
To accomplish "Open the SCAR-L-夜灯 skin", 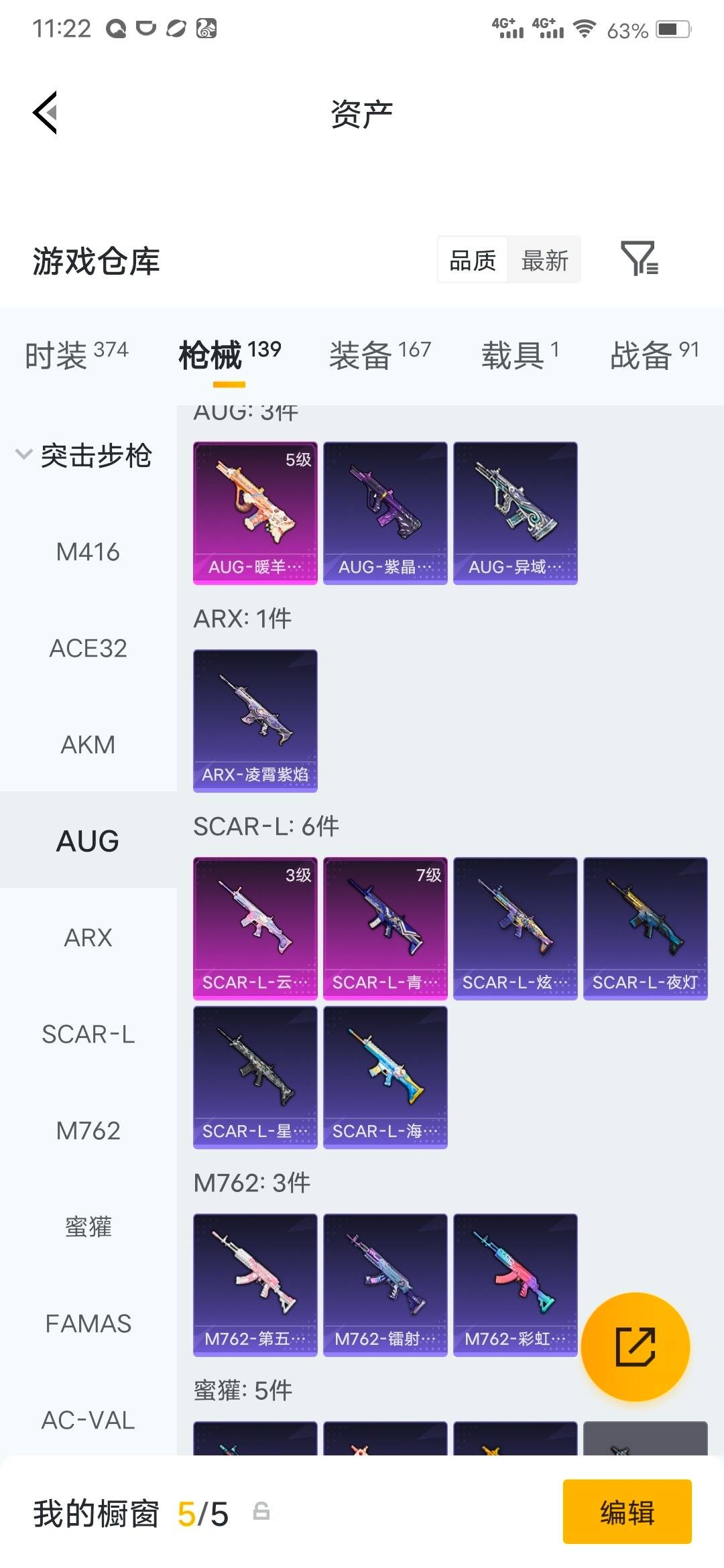I will [646, 929].
